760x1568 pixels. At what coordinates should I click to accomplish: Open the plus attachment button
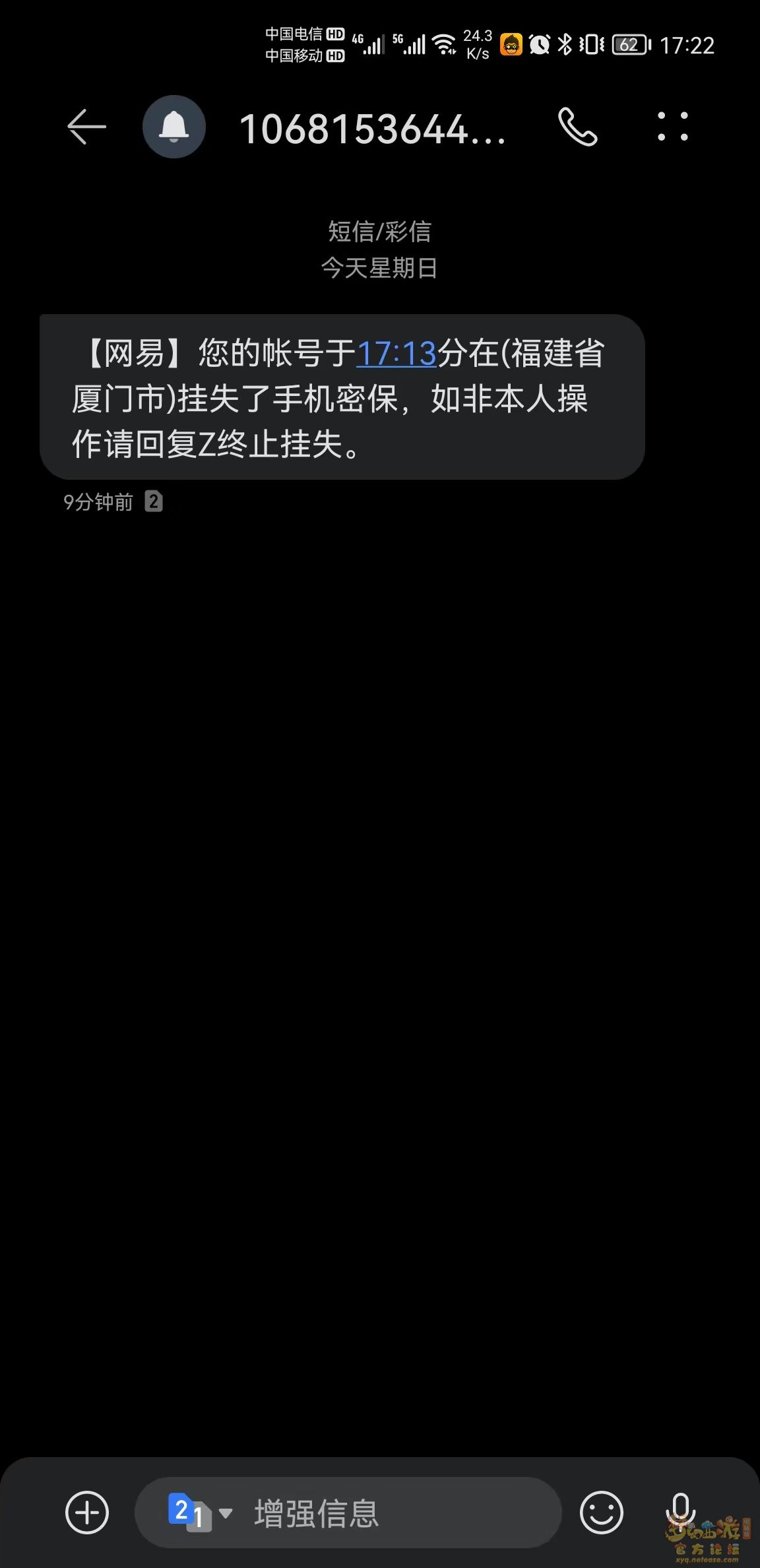click(87, 1512)
